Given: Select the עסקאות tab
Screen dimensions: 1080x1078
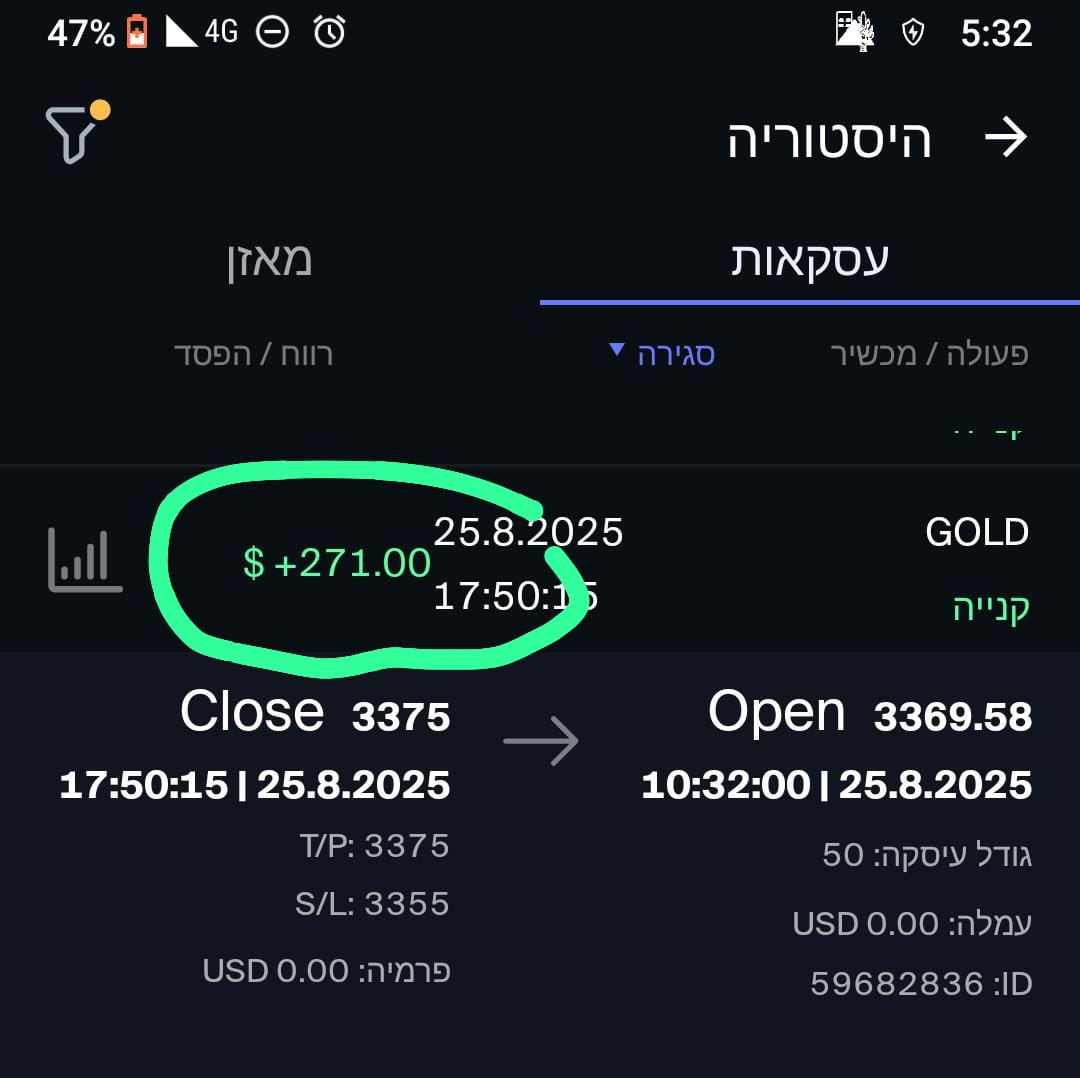Looking at the screenshot, I should 810,260.
